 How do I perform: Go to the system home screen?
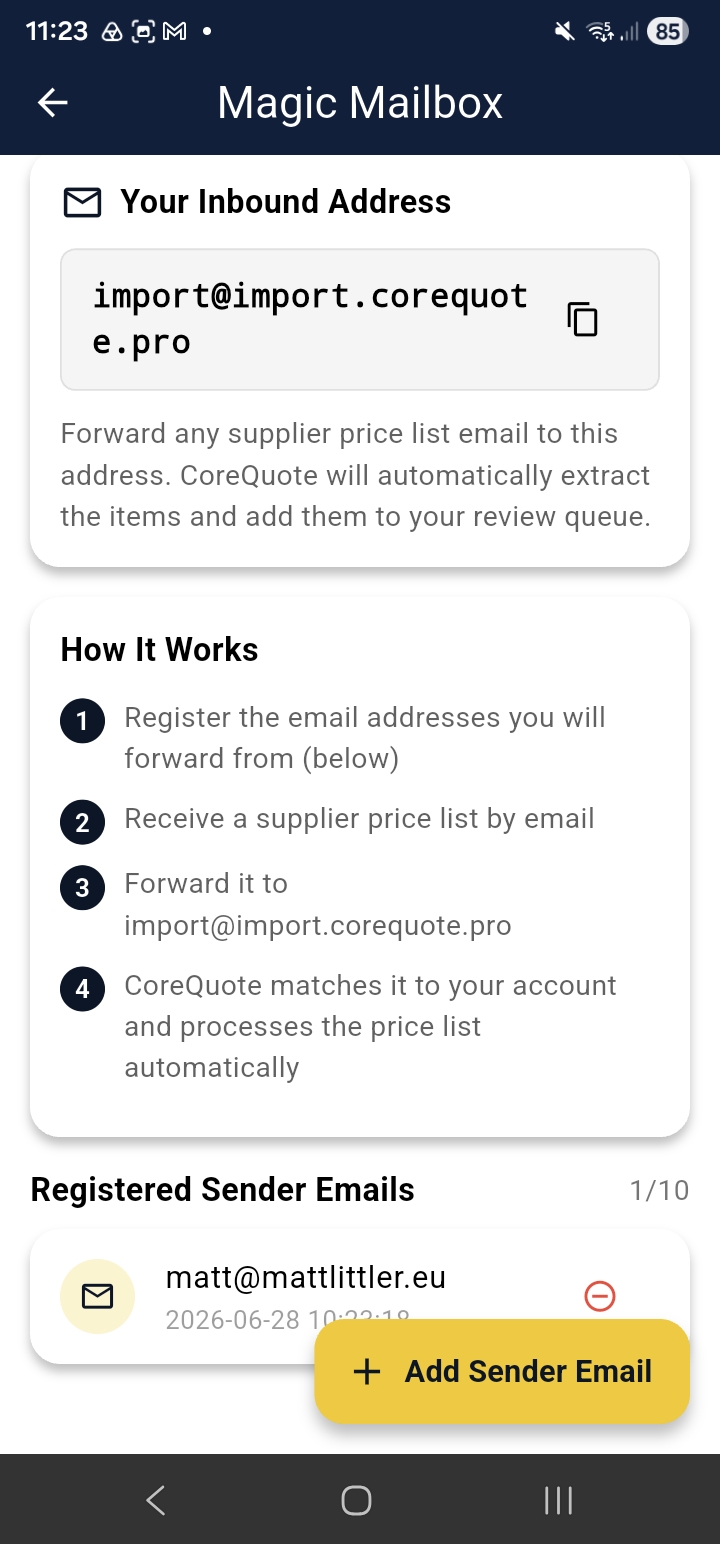pyautogui.click(x=356, y=1500)
